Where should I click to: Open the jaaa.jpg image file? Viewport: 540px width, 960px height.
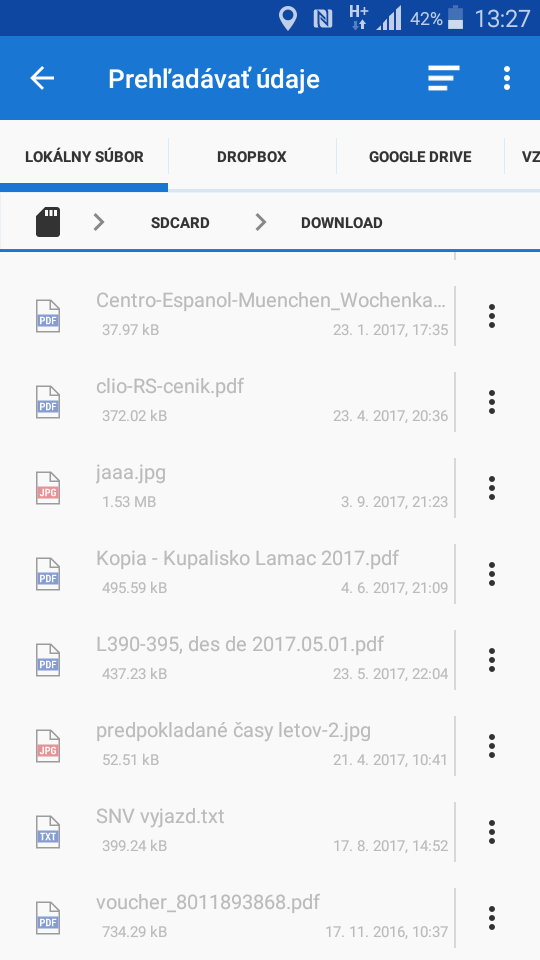(228, 488)
